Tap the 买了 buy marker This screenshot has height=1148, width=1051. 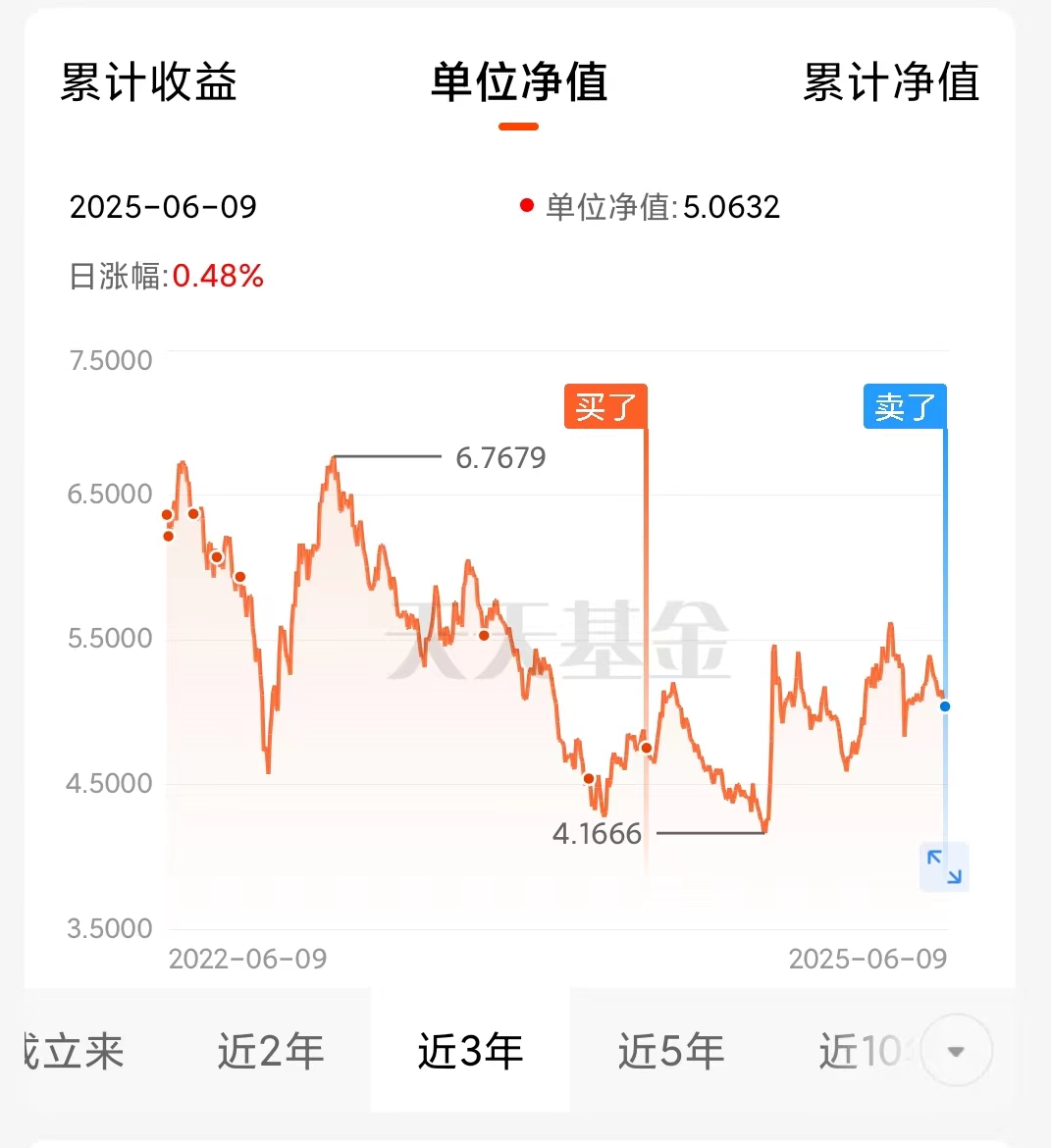pos(605,406)
